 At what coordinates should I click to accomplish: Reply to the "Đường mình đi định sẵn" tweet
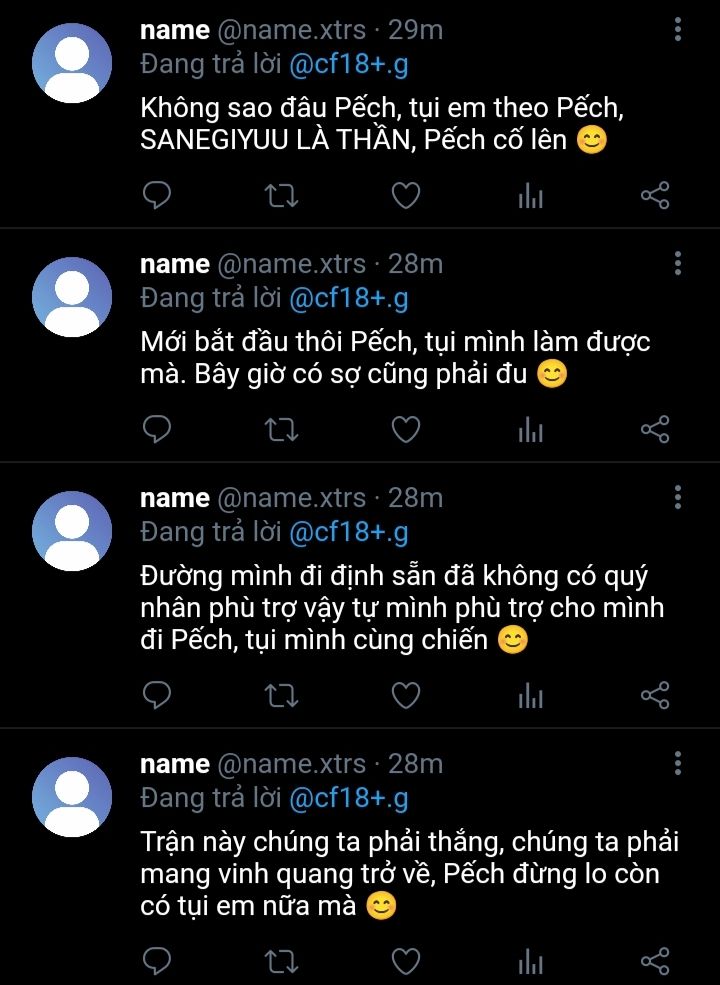(x=157, y=695)
